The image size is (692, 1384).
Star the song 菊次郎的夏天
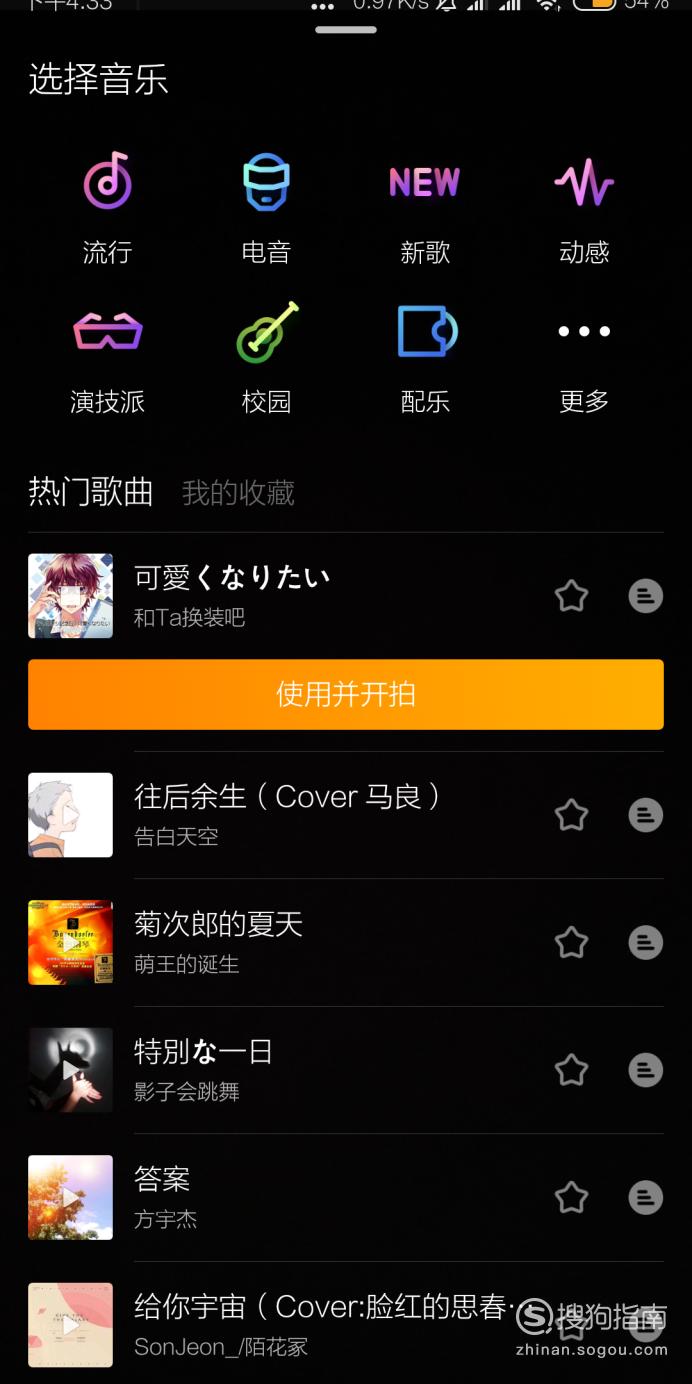click(x=571, y=942)
